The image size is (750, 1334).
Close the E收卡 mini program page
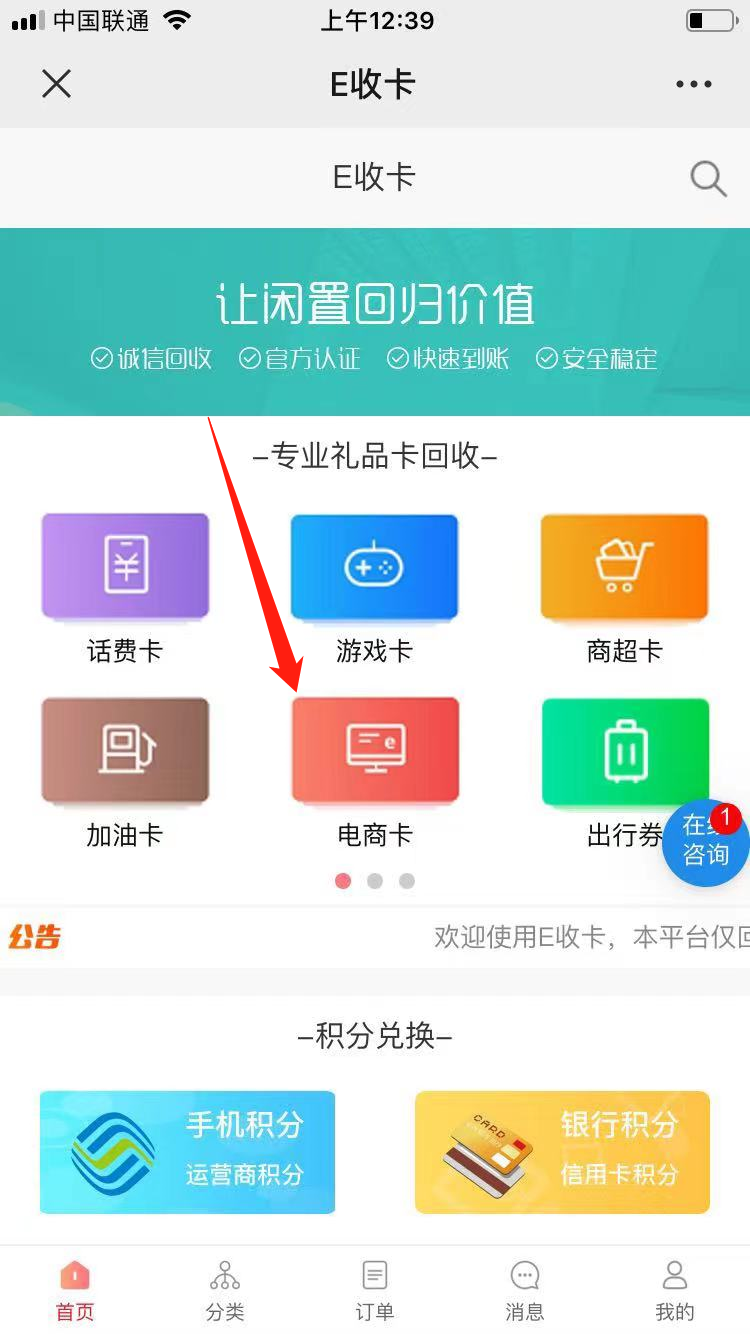56,84
